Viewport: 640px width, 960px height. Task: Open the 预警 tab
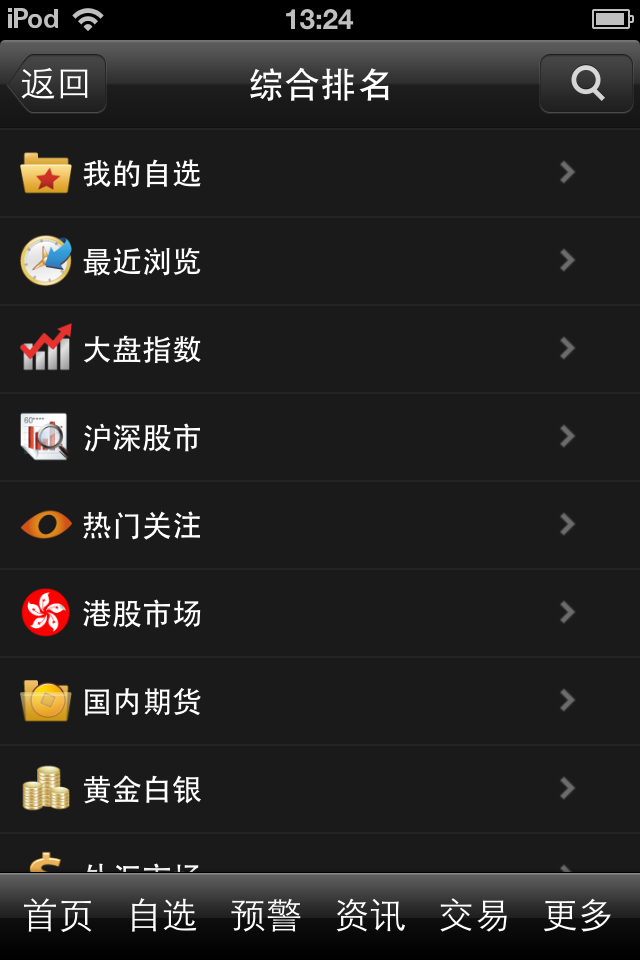266,916
